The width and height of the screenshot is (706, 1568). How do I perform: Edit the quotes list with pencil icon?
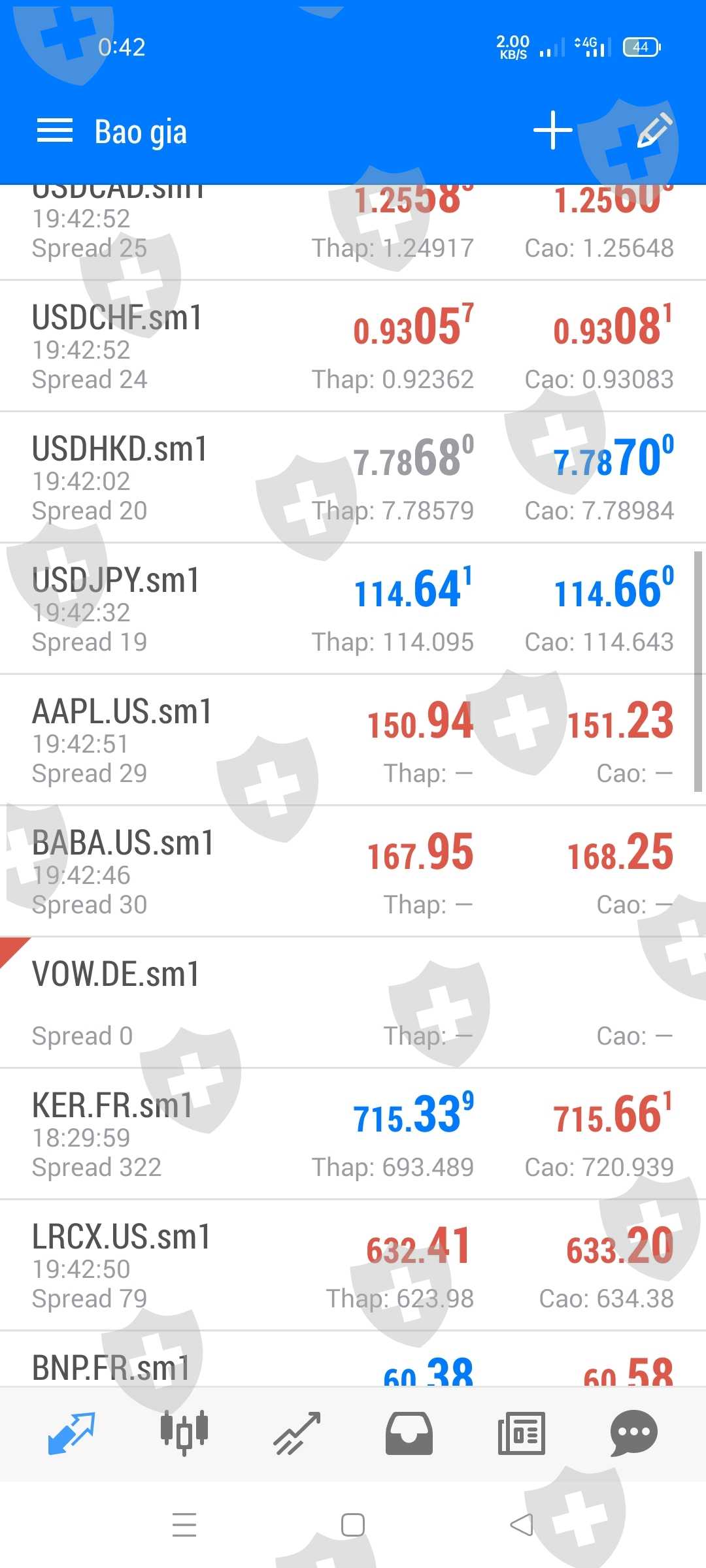653,131
